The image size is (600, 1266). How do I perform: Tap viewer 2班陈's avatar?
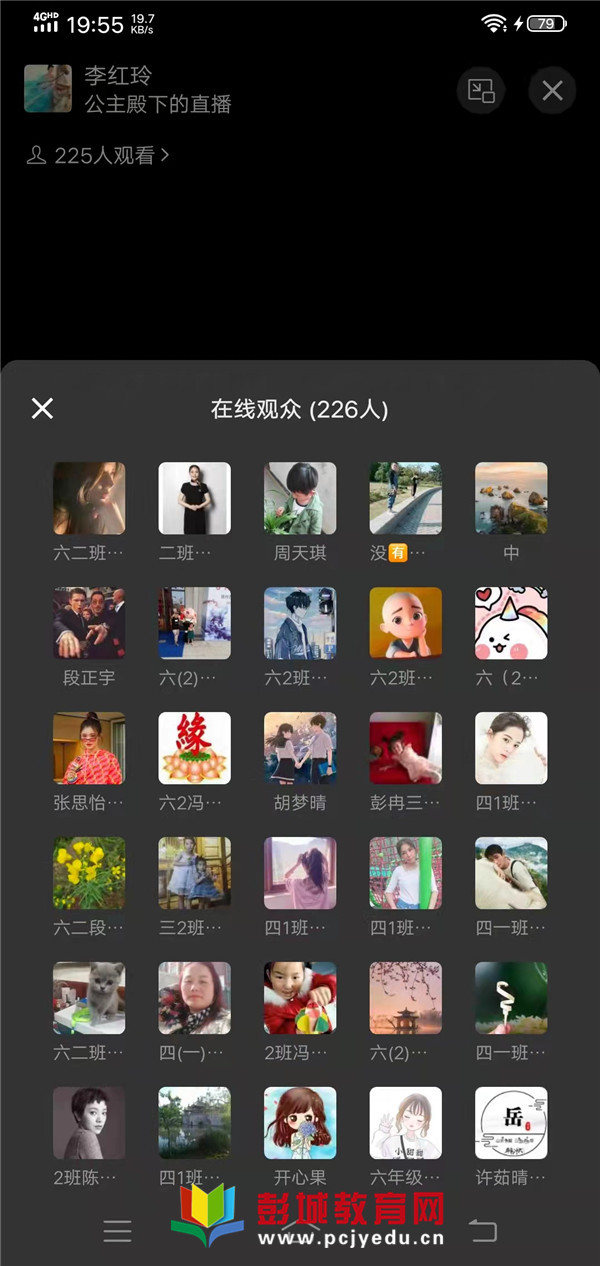[89, 1123]
